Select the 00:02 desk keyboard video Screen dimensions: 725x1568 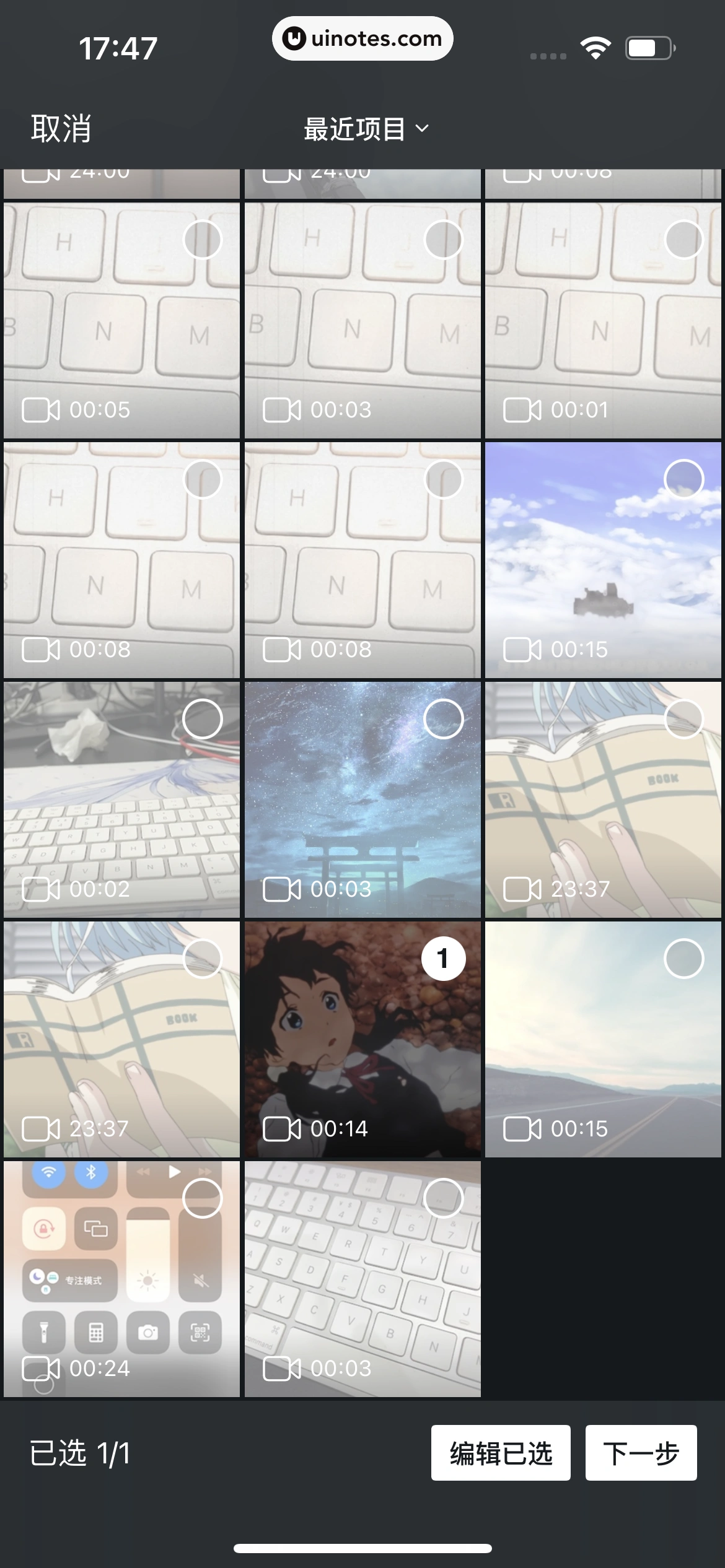203,719
